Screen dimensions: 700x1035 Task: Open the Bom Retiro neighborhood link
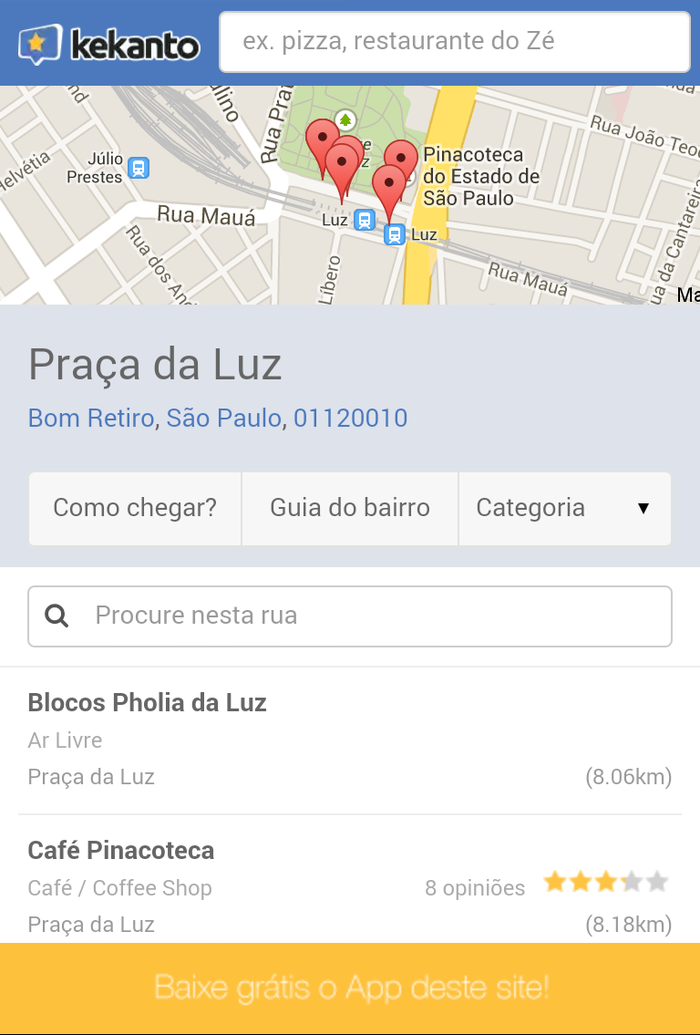pyautogui.click(x=90, y=418)
